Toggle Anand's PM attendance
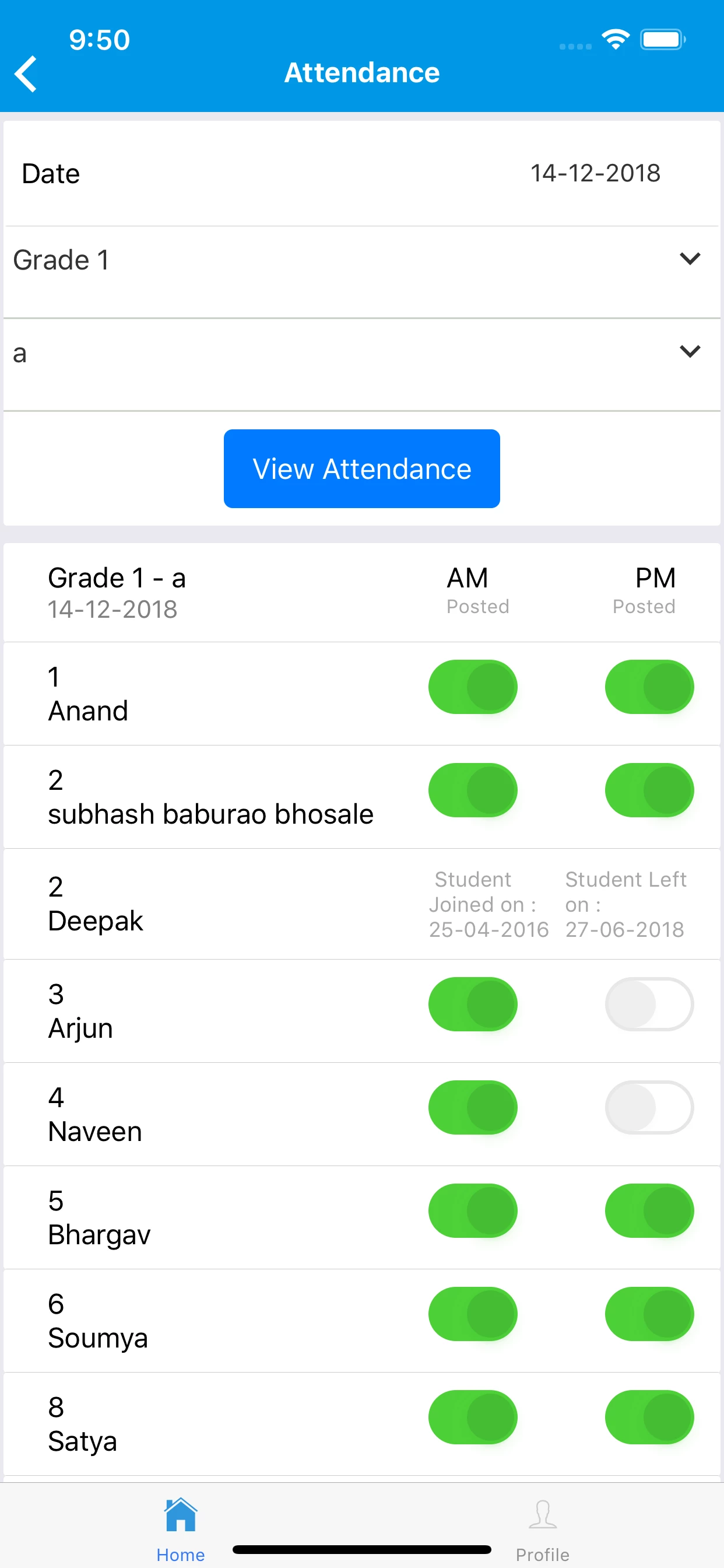The width and height of the screenshot is (724, 1568). coord(649,687)
